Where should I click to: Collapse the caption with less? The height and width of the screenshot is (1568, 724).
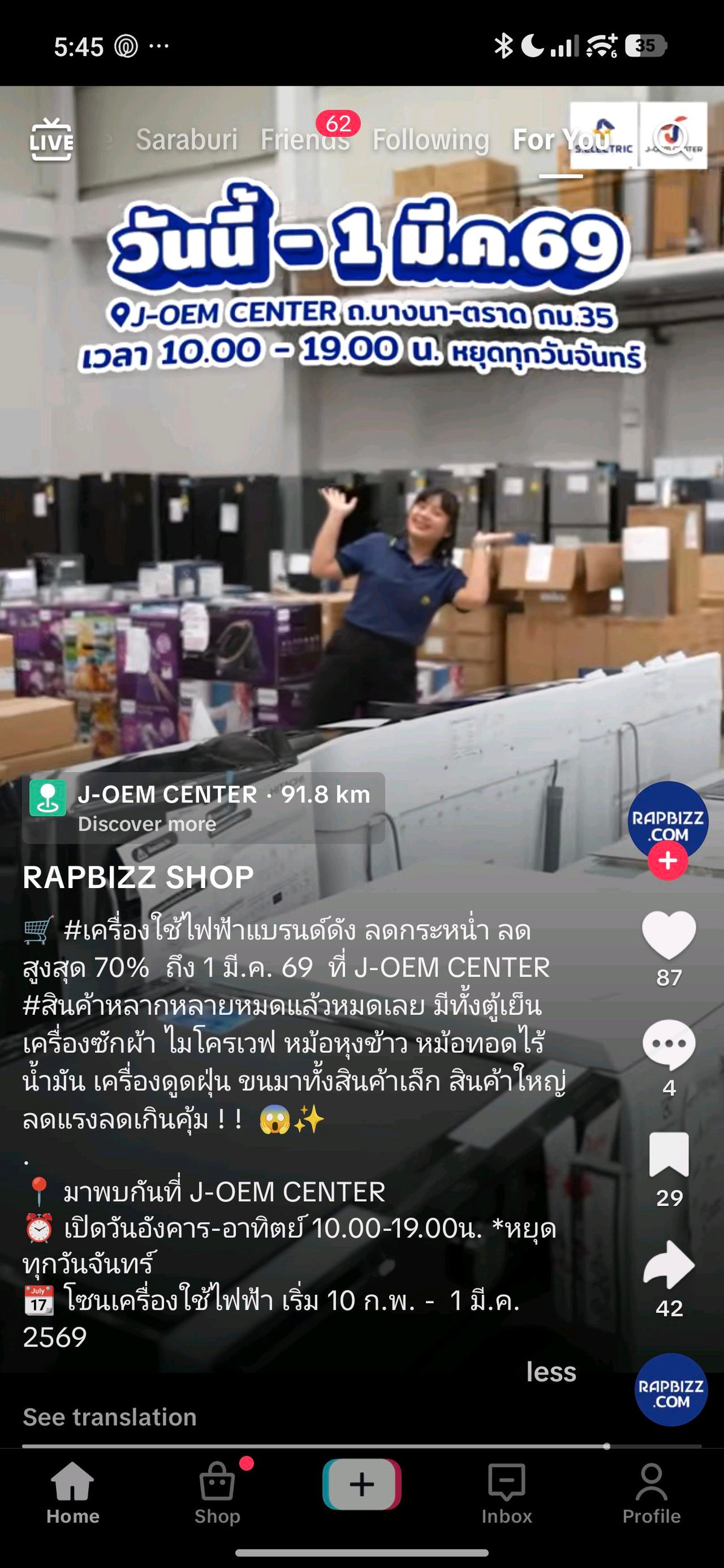550,1371
